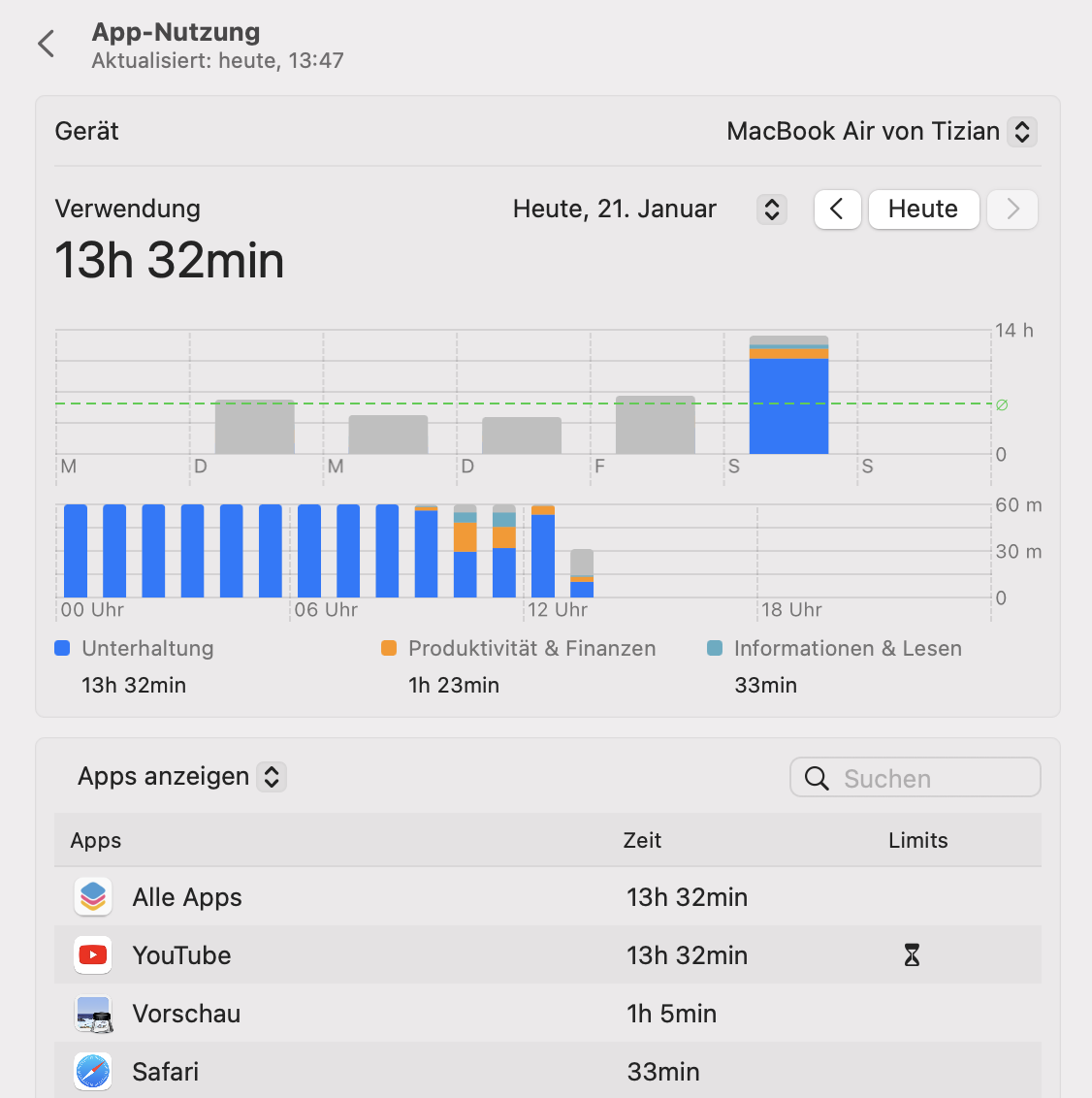The image size is (1092, 1098).
Task: Open the date picker next to 21. Januar
Action: (x=771, y=210)
